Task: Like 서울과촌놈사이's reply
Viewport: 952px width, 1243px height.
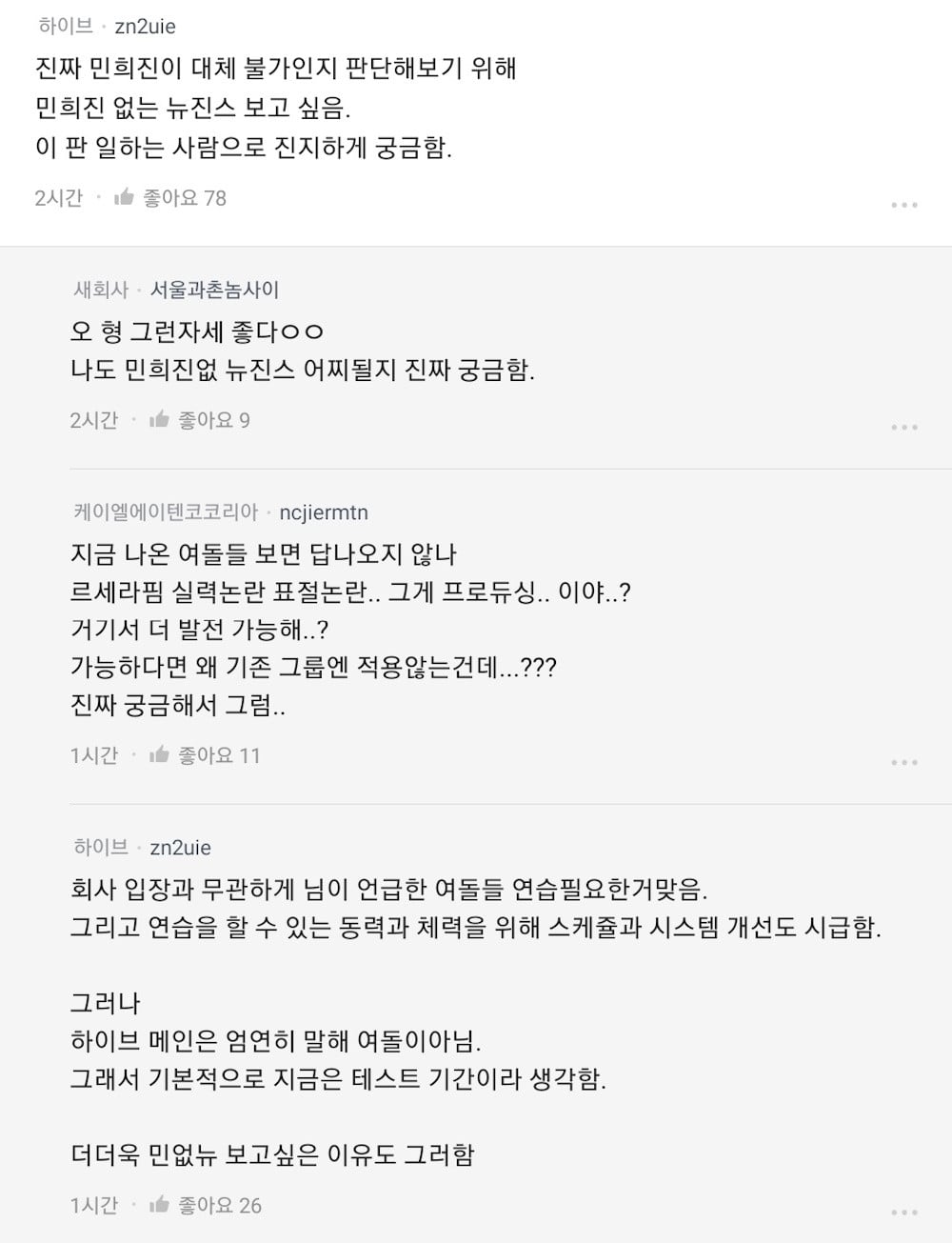Action: pyautogui.click(x=160, y=420)
